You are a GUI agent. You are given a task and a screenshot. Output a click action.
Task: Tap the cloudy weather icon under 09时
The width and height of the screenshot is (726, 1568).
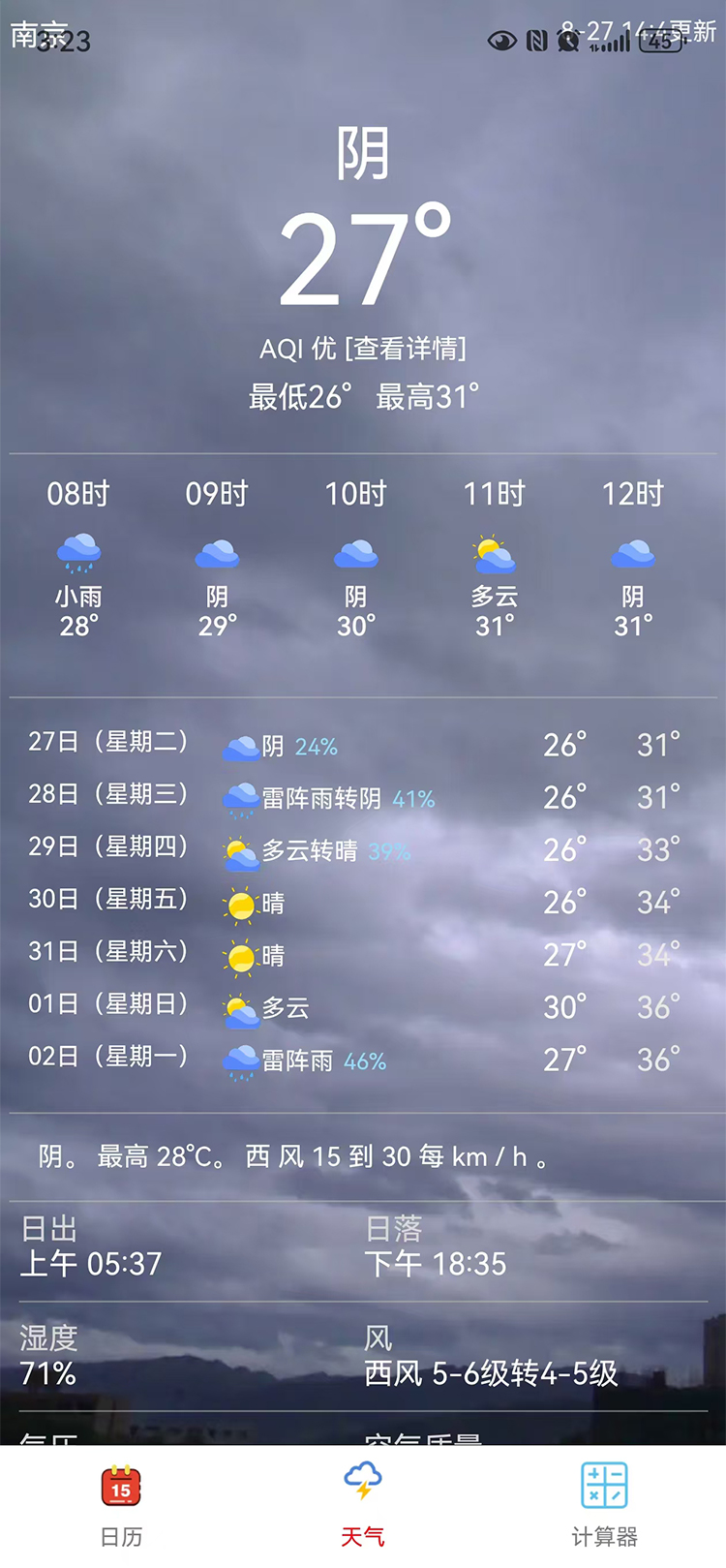click(x=216, y=552)
